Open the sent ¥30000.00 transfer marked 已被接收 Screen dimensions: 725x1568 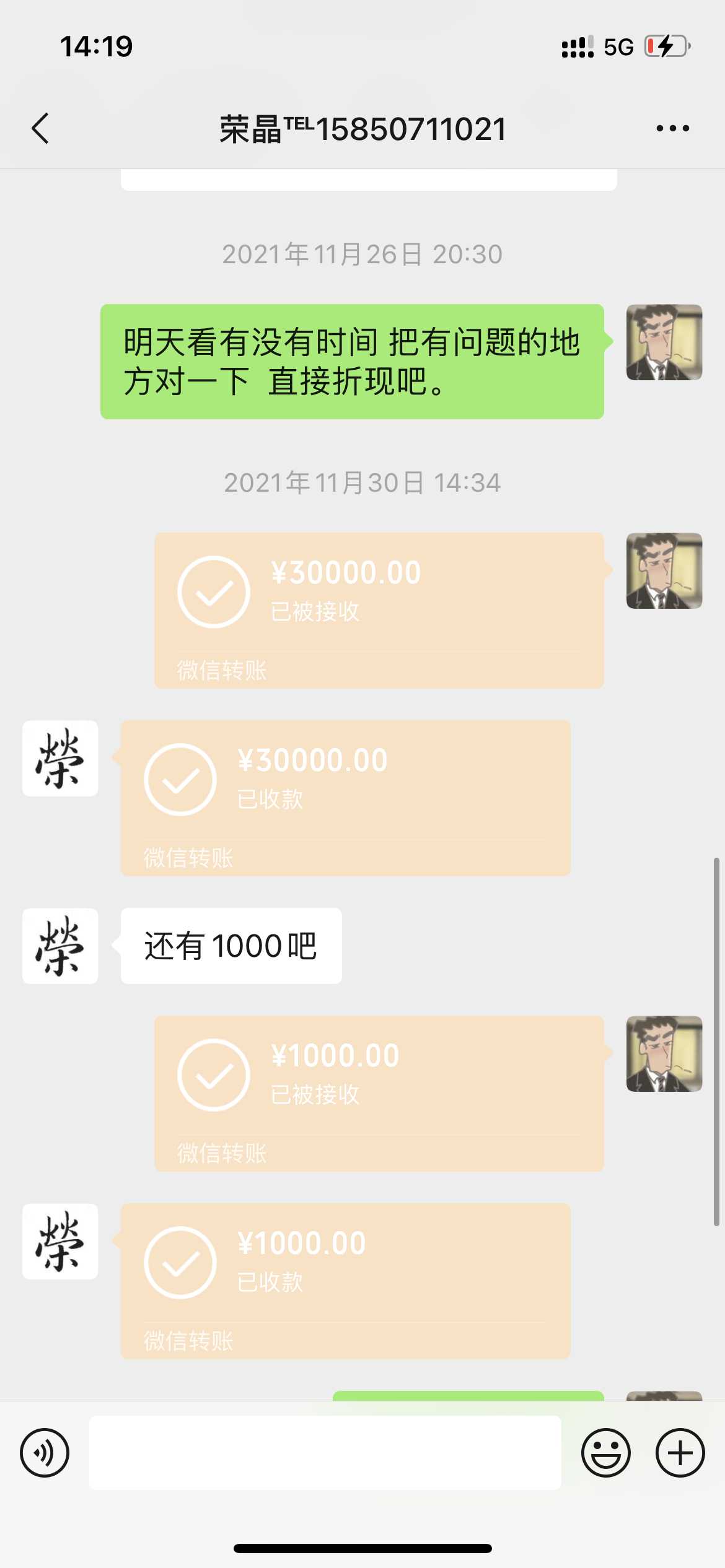click(379, 610)
